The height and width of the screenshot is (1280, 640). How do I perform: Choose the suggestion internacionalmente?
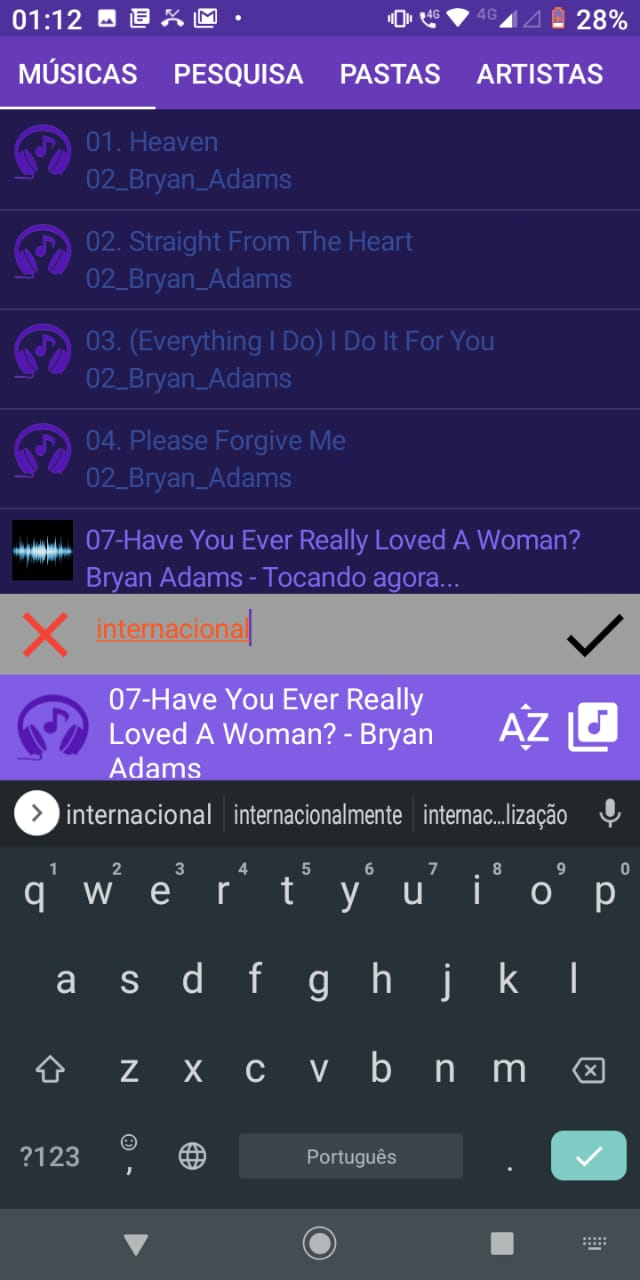(318, 815)
